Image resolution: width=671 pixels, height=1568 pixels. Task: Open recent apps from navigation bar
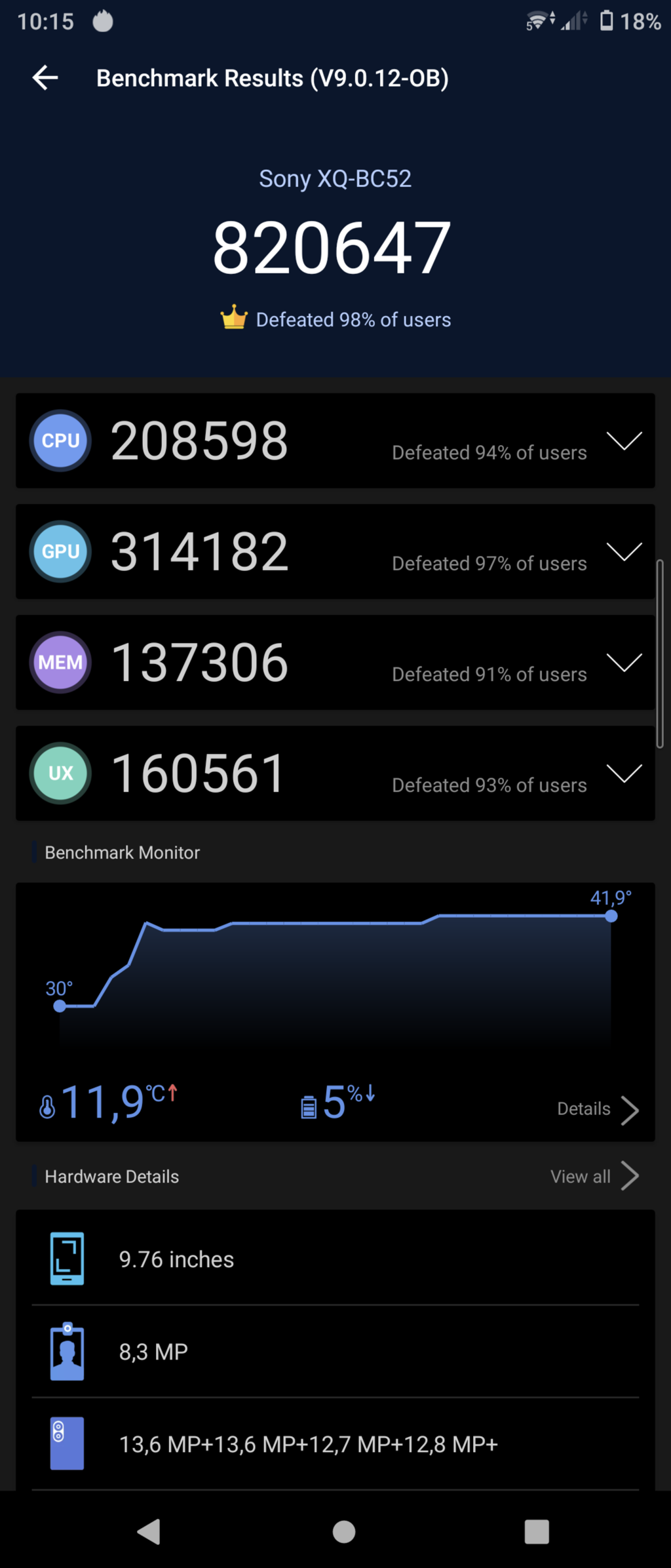click(536, 1531)
